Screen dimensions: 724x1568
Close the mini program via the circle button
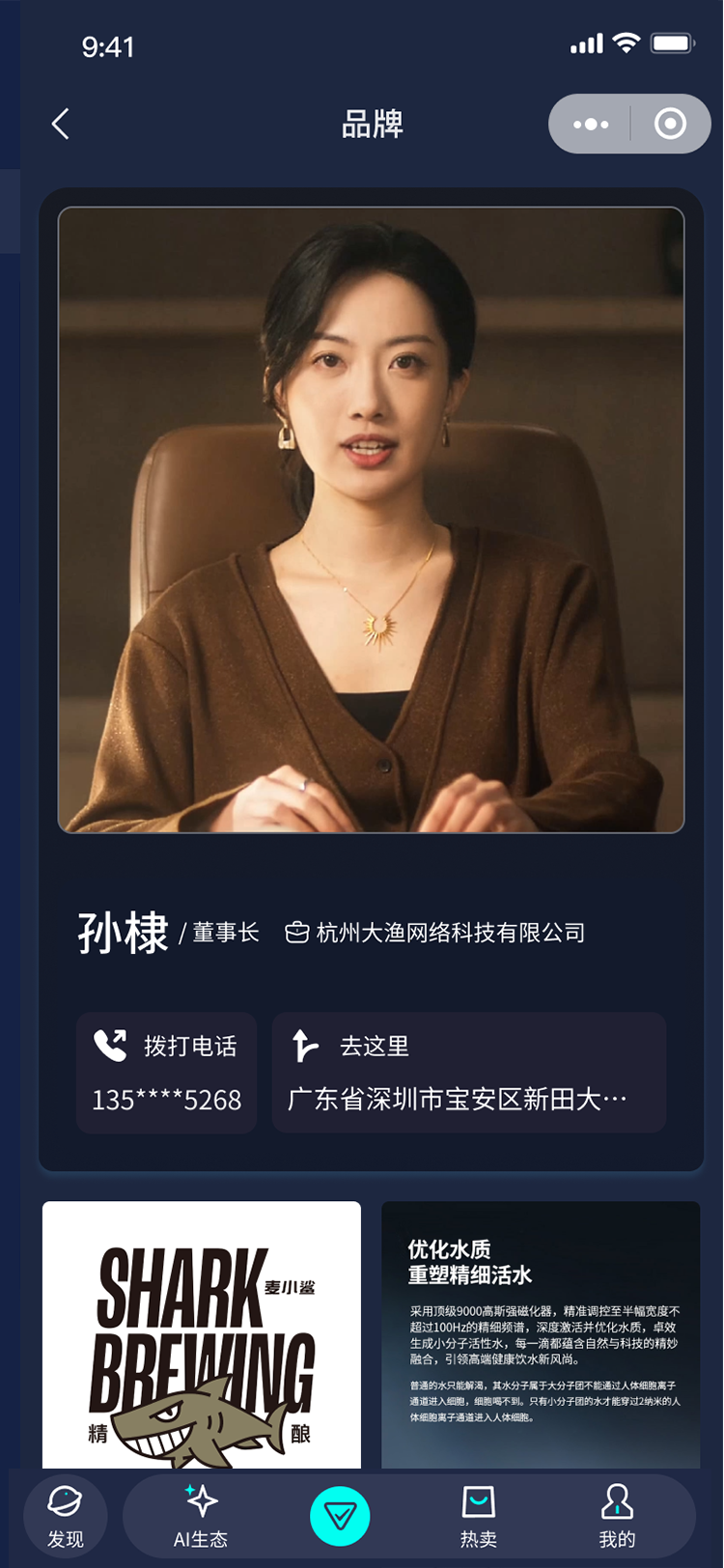(x=670, y=124)
